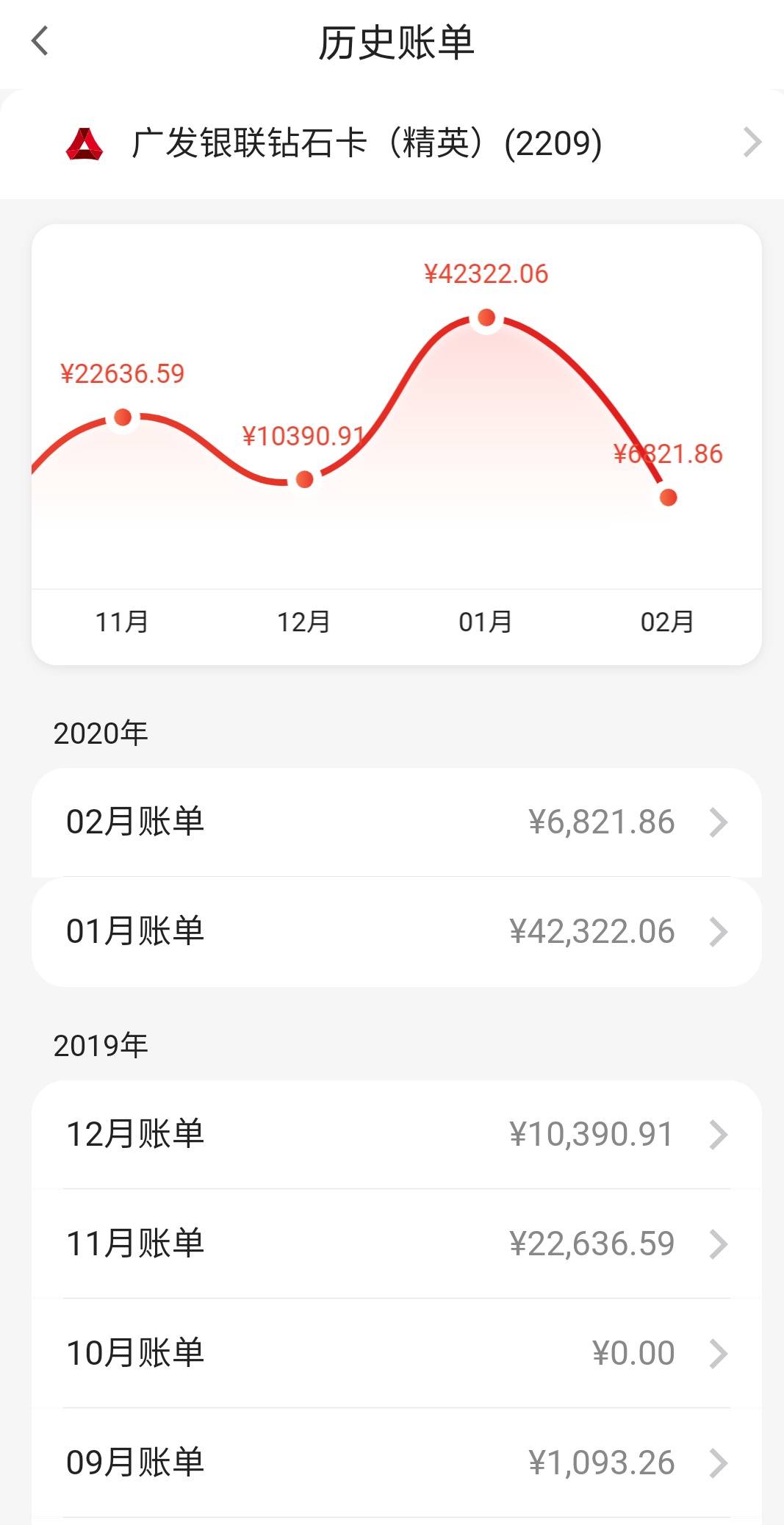Select the 02月 month label on axis
Viewport: 784px width, 1525px height.
point(667,622)
